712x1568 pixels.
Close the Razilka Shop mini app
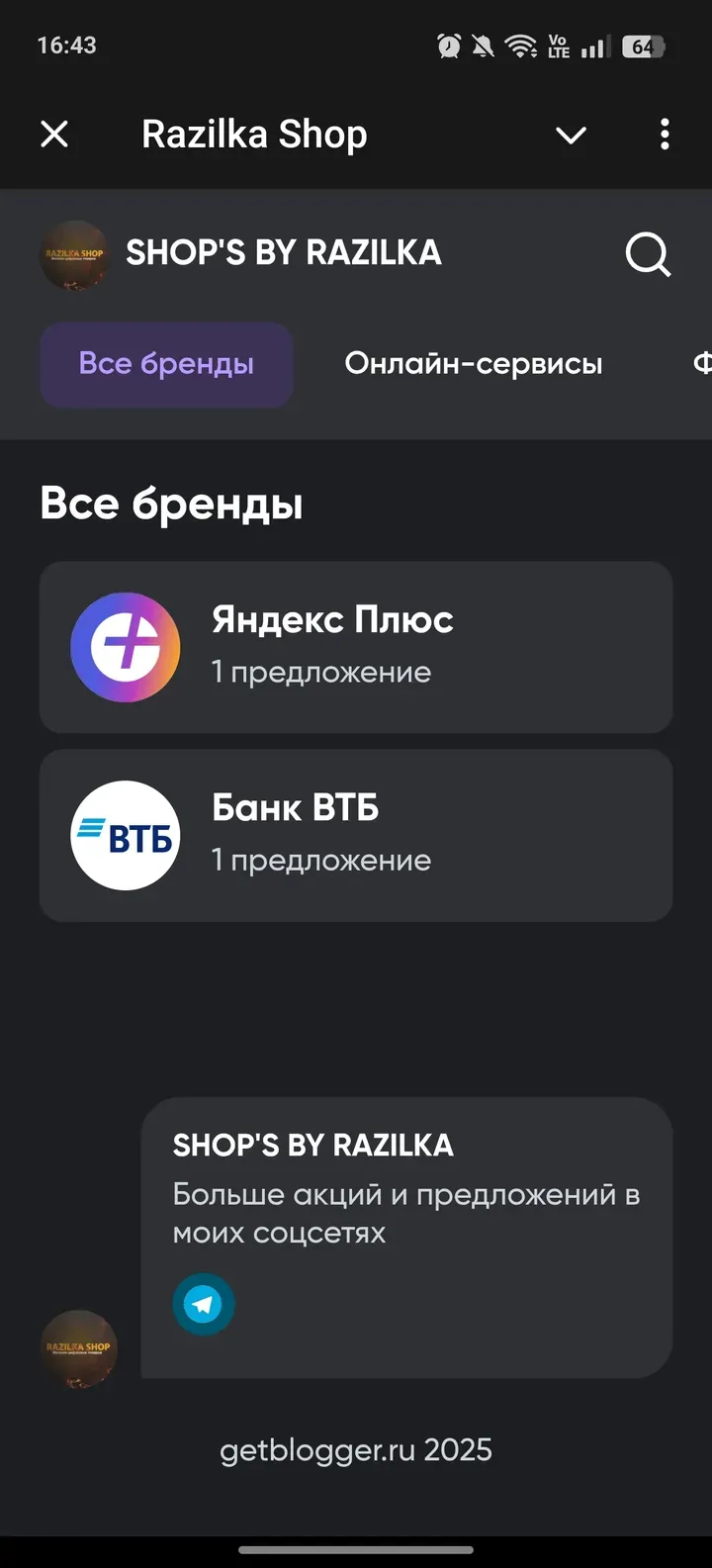(54, 135)
